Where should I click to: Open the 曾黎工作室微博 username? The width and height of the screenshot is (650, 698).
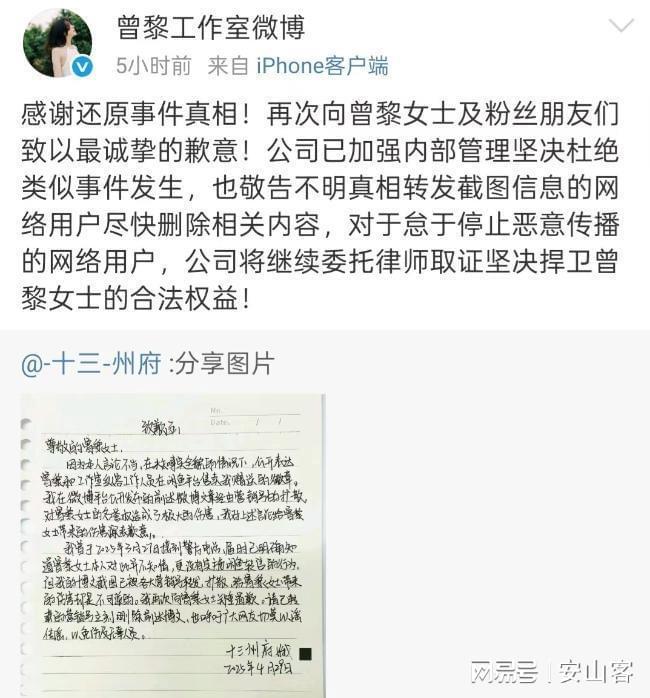[x=211, y=25]
